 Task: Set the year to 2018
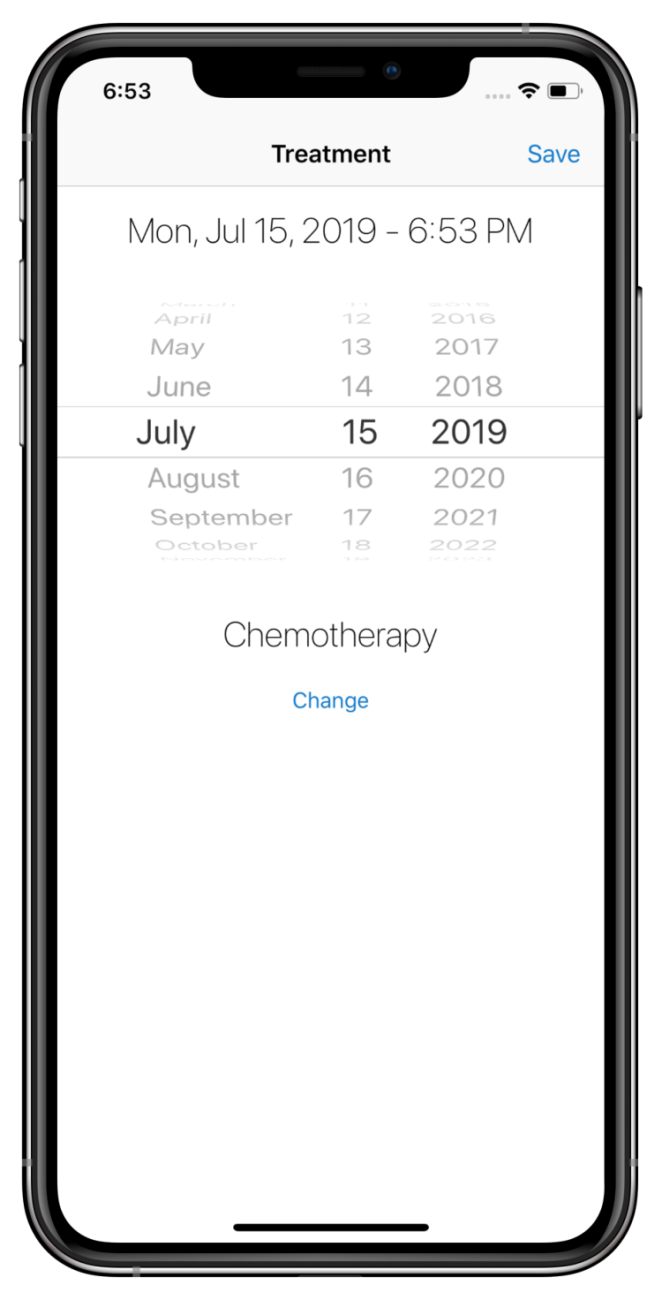[x=469, y=387]
